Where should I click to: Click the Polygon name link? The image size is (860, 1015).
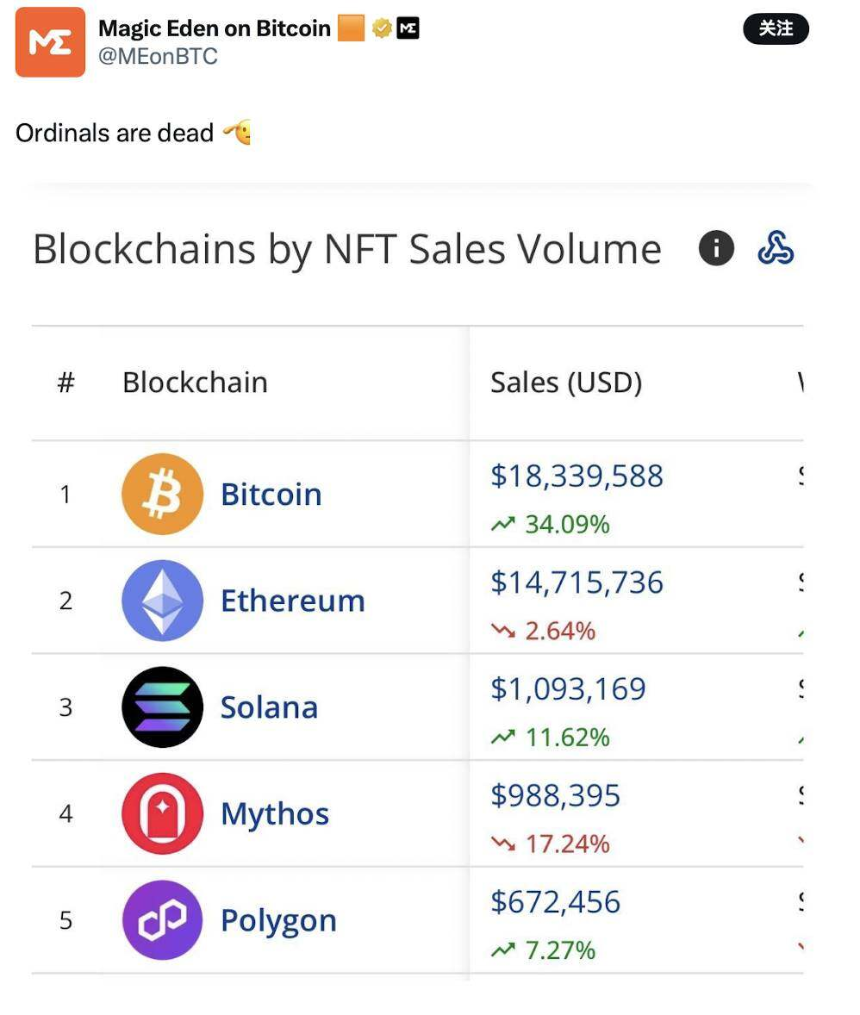280,920
